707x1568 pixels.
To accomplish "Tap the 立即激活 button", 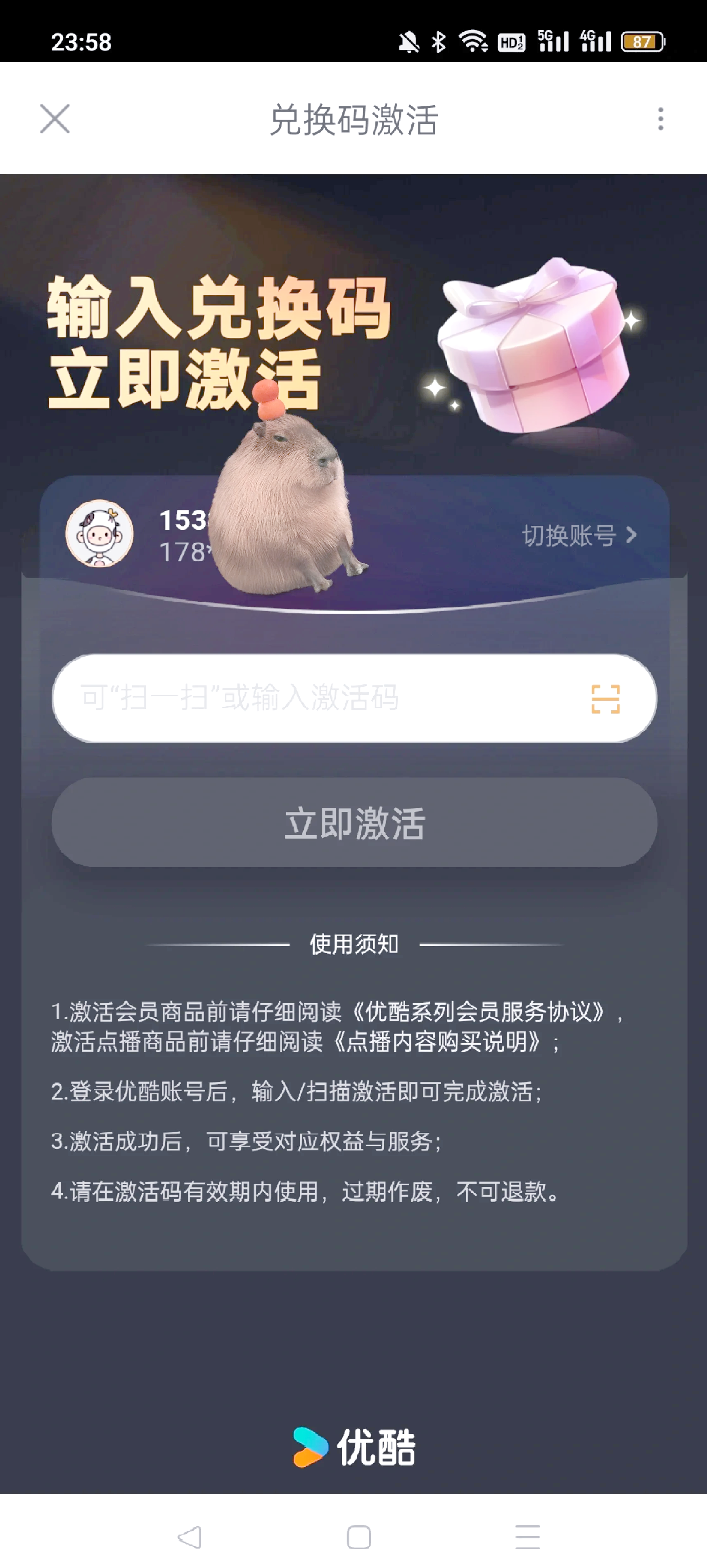I will pos(354,822).
